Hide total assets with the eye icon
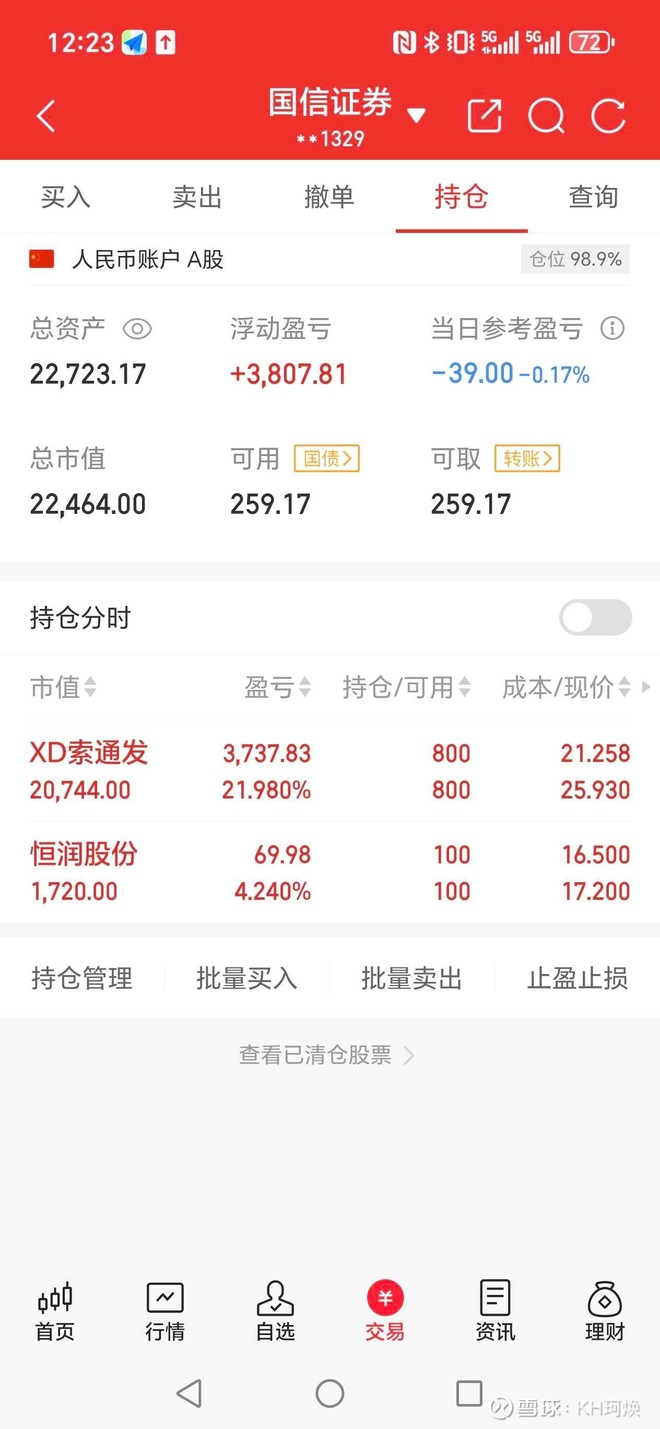 [x=137, y=329]
